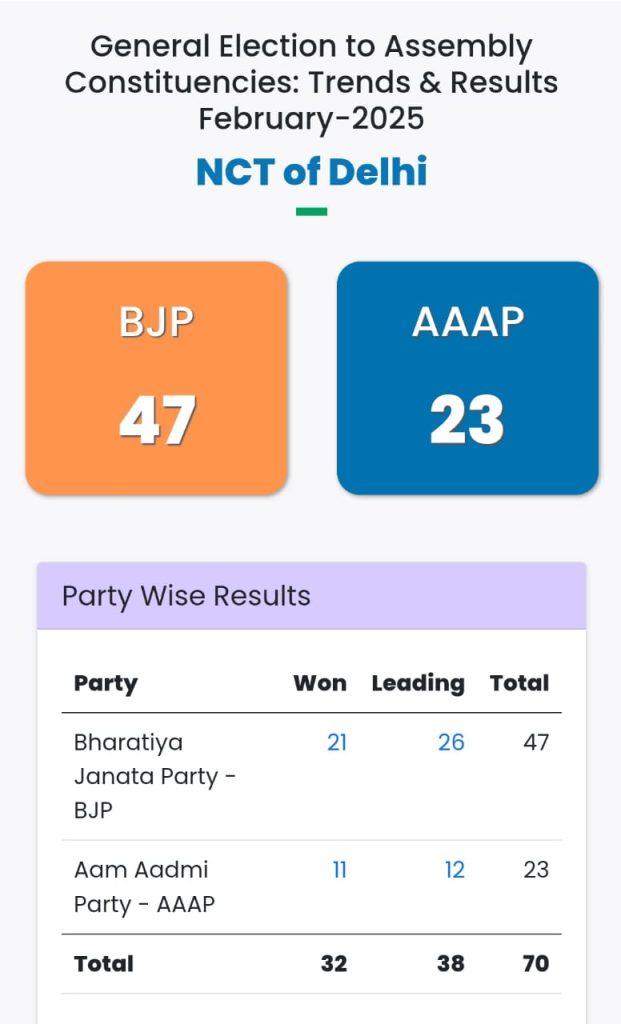The height and width of the screenshot is (1024, 621).
Task: View Aam Aadmi Party's 12 leading seats
Action: coord(454,870)
